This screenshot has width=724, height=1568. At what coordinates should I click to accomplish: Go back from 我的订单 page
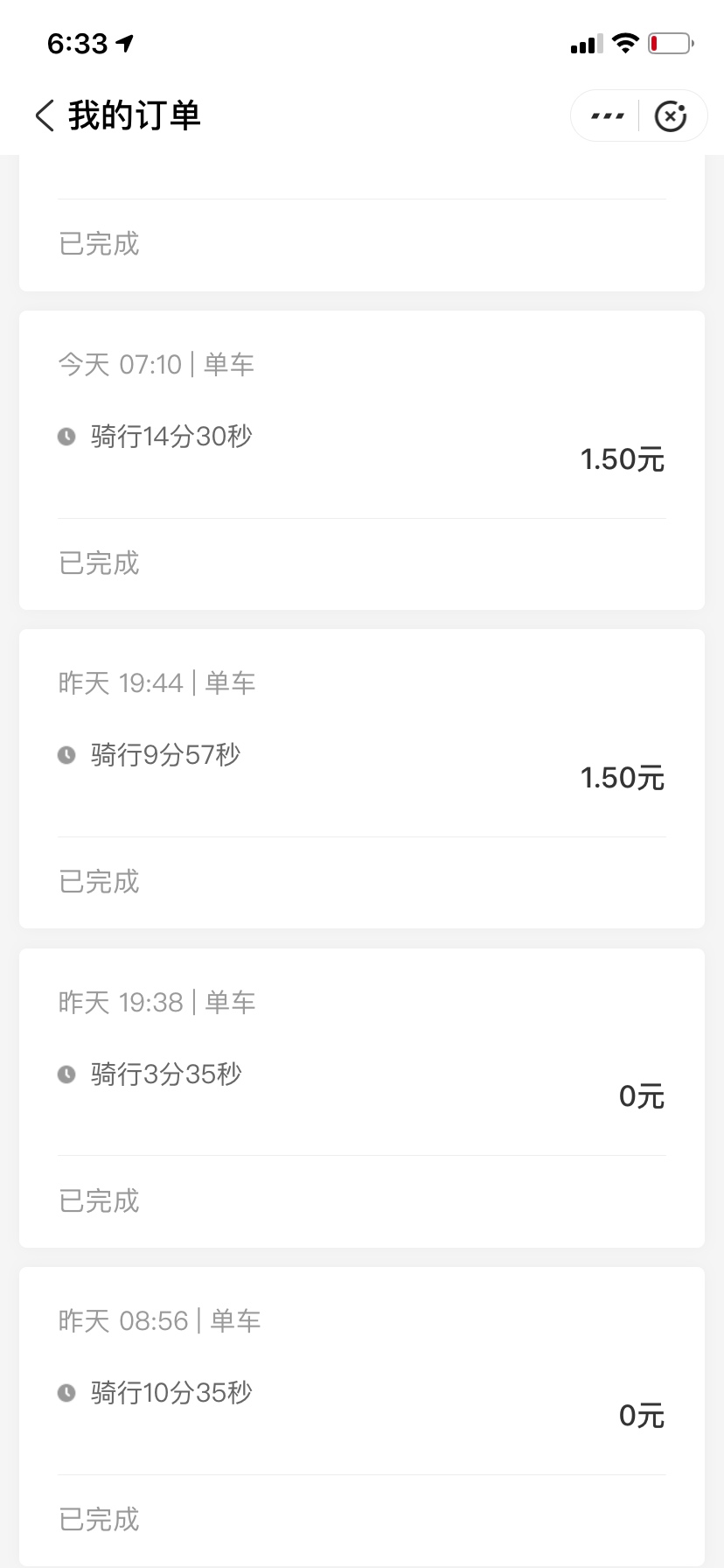pos(45,115)
